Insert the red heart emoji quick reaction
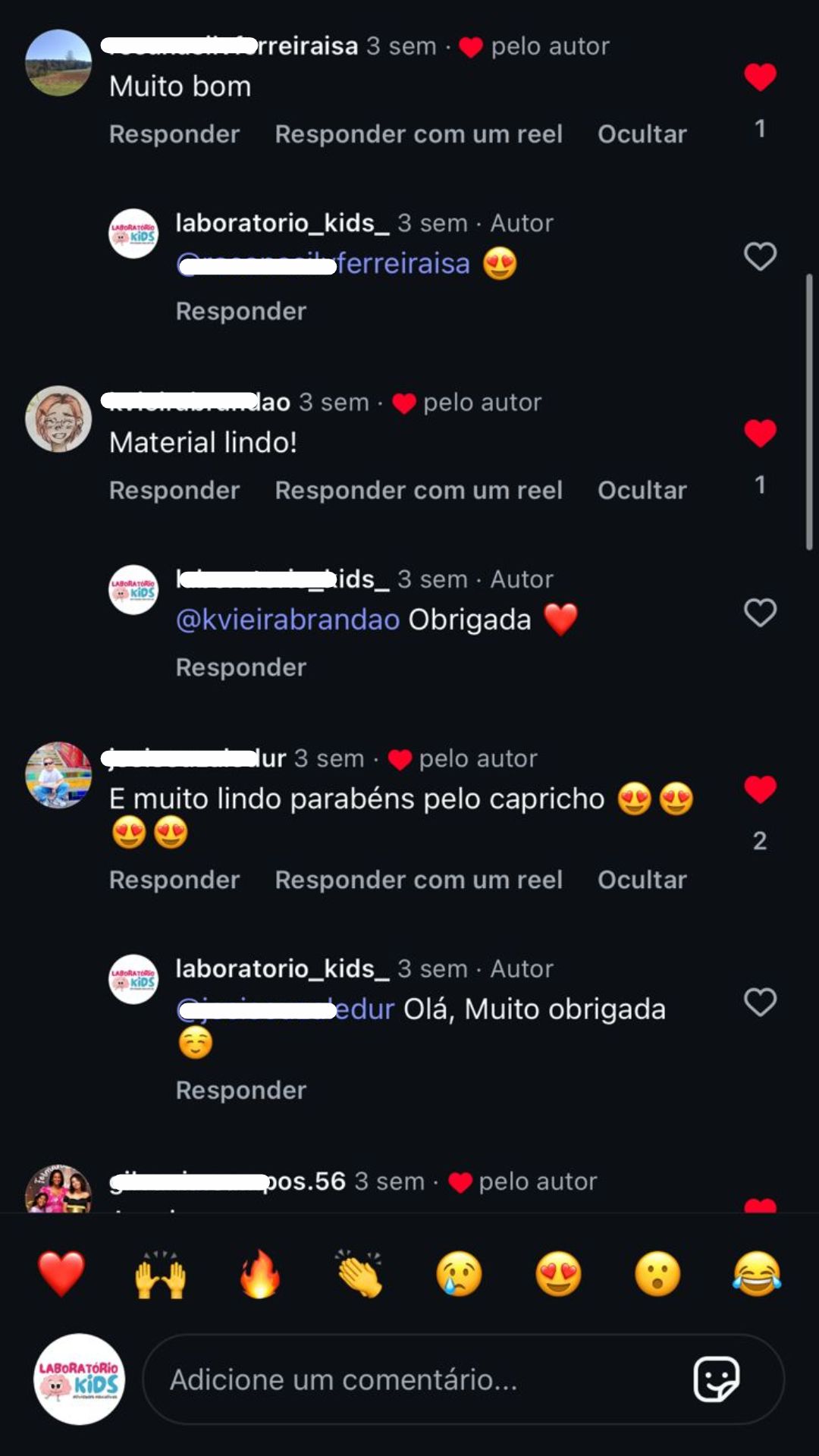 [x=61, y=1274]
